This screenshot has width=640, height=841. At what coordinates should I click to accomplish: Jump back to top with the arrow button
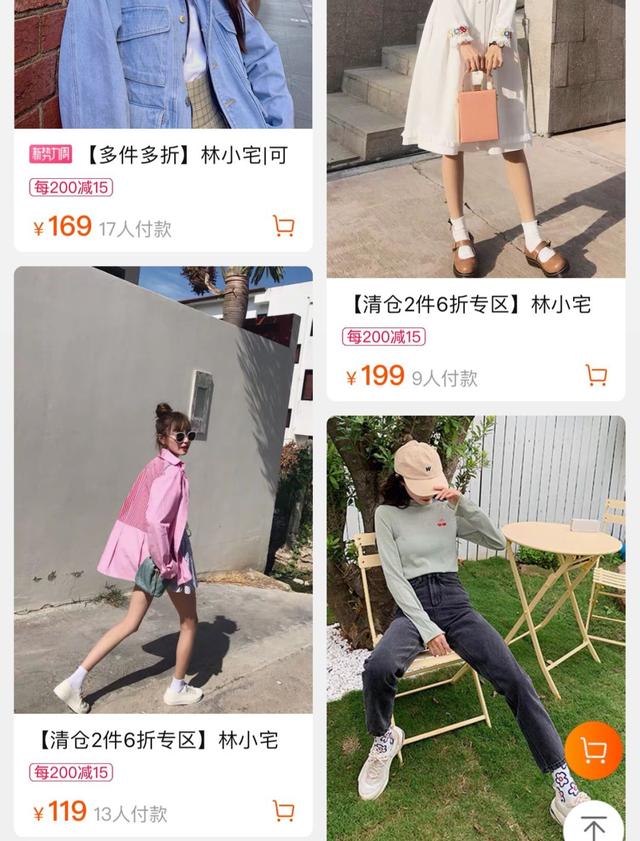[x=594, y=825]
